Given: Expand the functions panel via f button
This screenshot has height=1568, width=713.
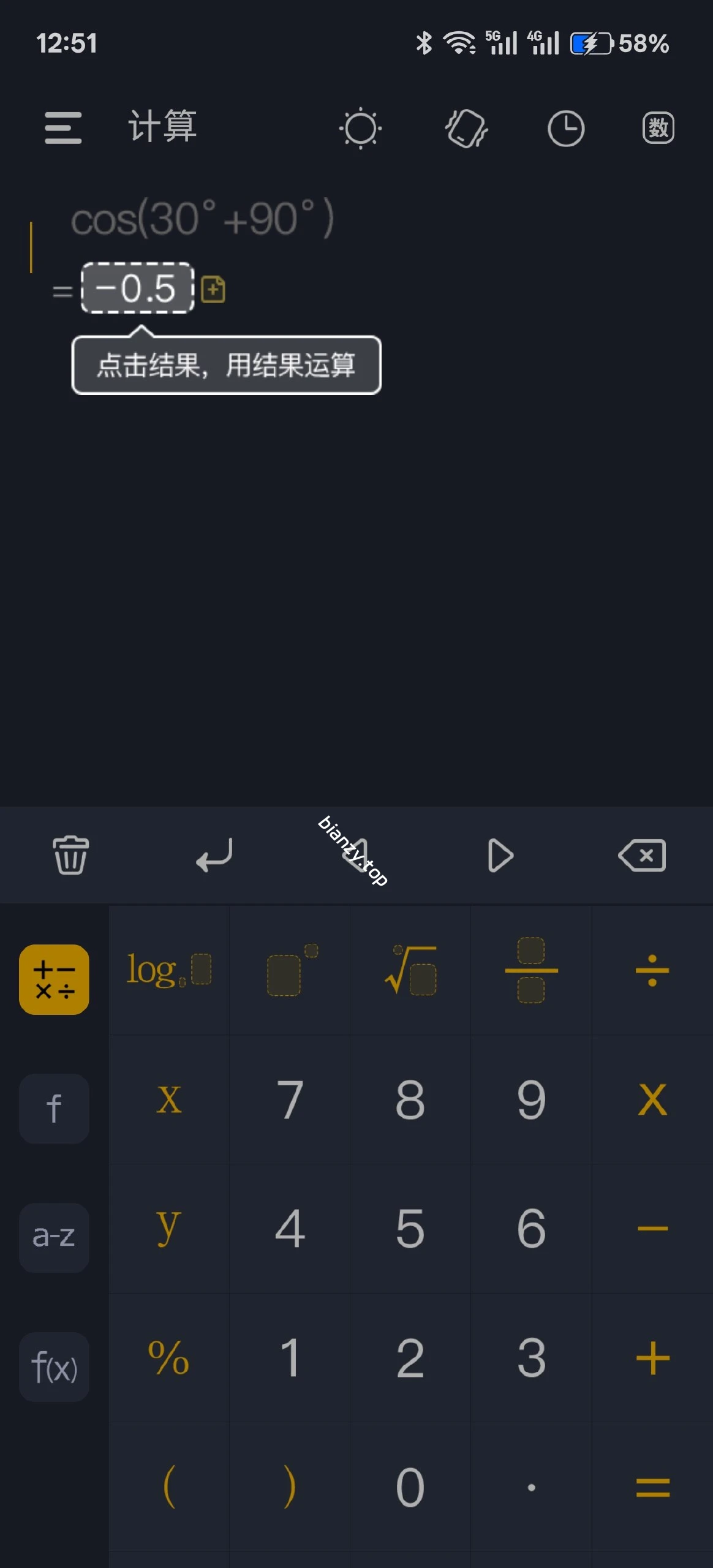Looking at the screenshot, I should point(54,1109).
